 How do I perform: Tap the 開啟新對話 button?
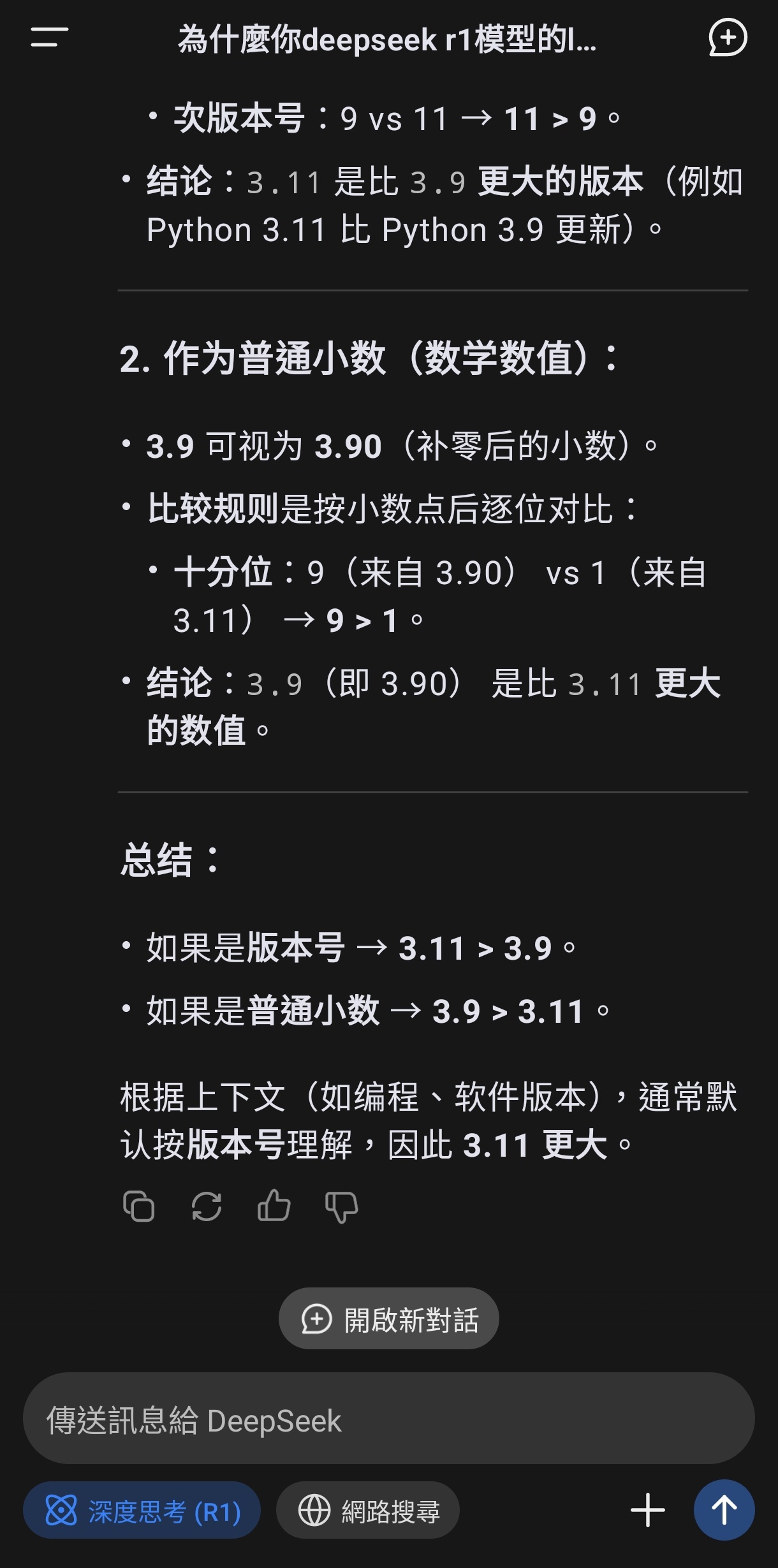pos(389,1318)
